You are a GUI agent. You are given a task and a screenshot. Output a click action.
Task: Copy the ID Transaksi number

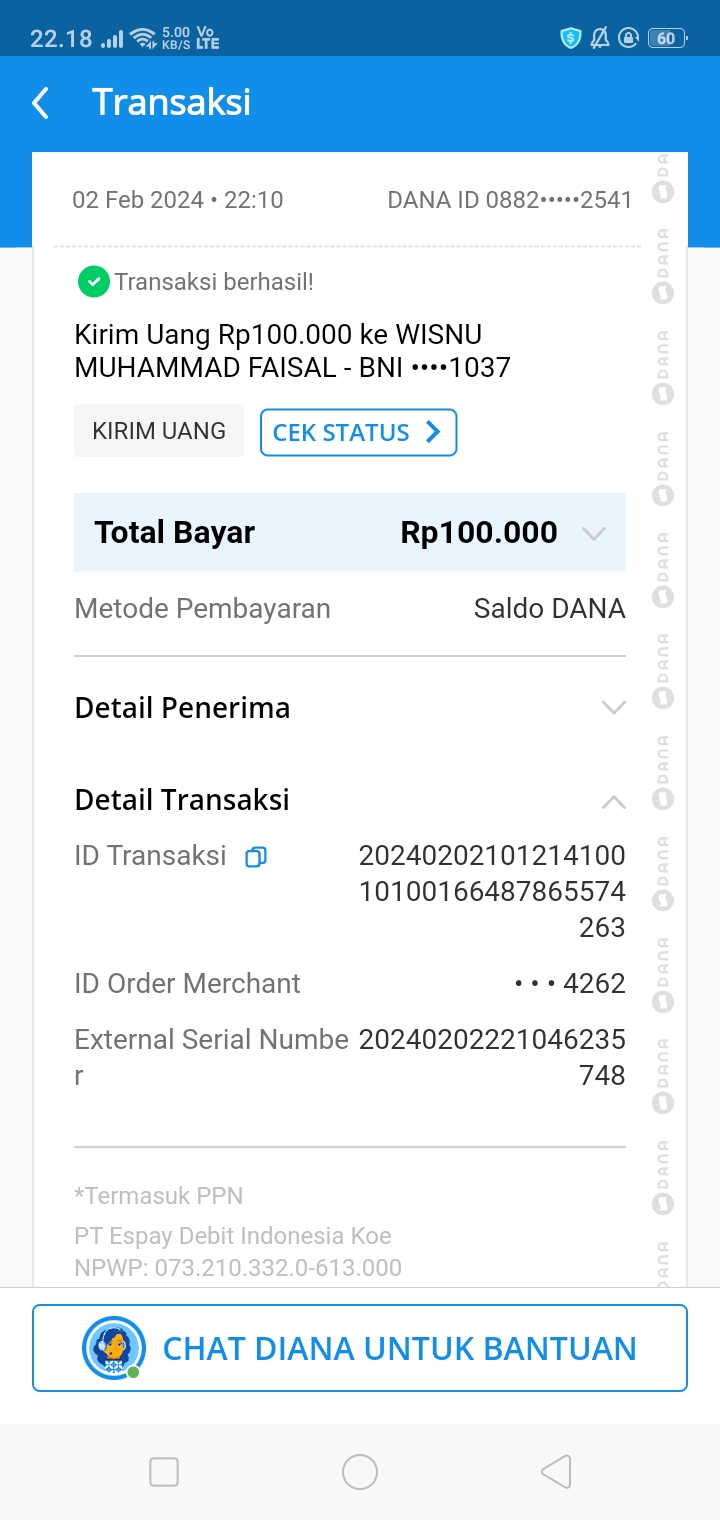[x=256, y=857]
